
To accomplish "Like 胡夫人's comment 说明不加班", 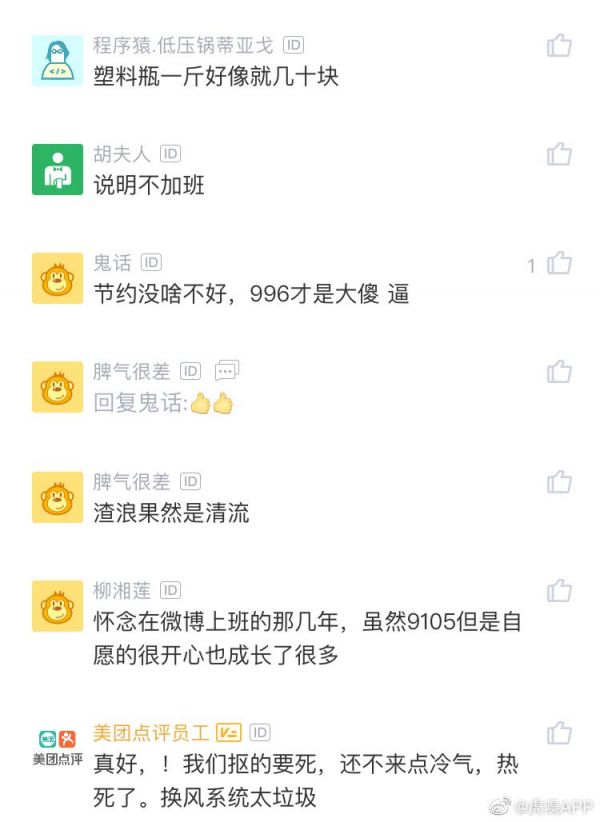I will click(559, 154).
